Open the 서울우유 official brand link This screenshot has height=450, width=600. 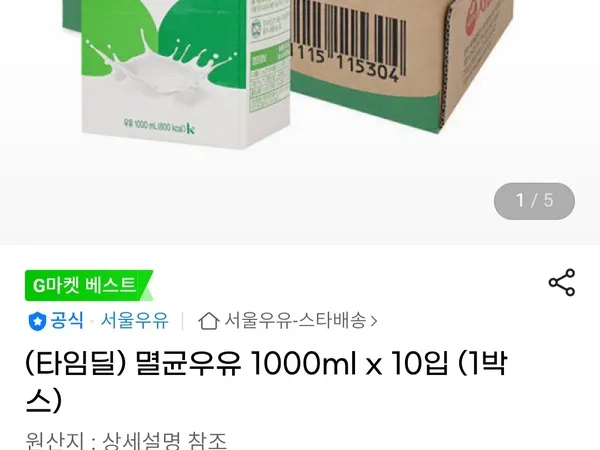[134, 321]
